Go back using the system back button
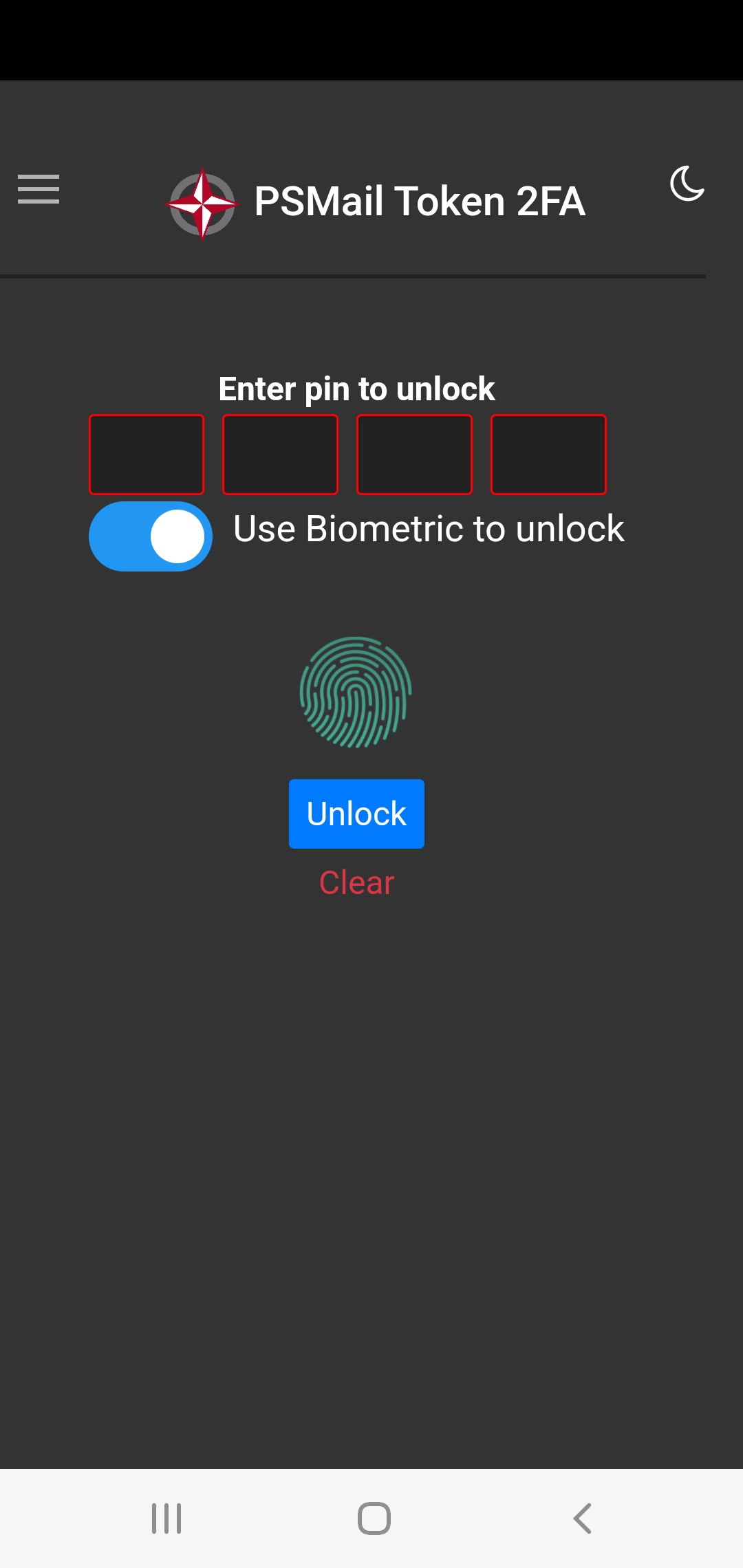The image size is (743, 1568). (x=582, y=1518)
